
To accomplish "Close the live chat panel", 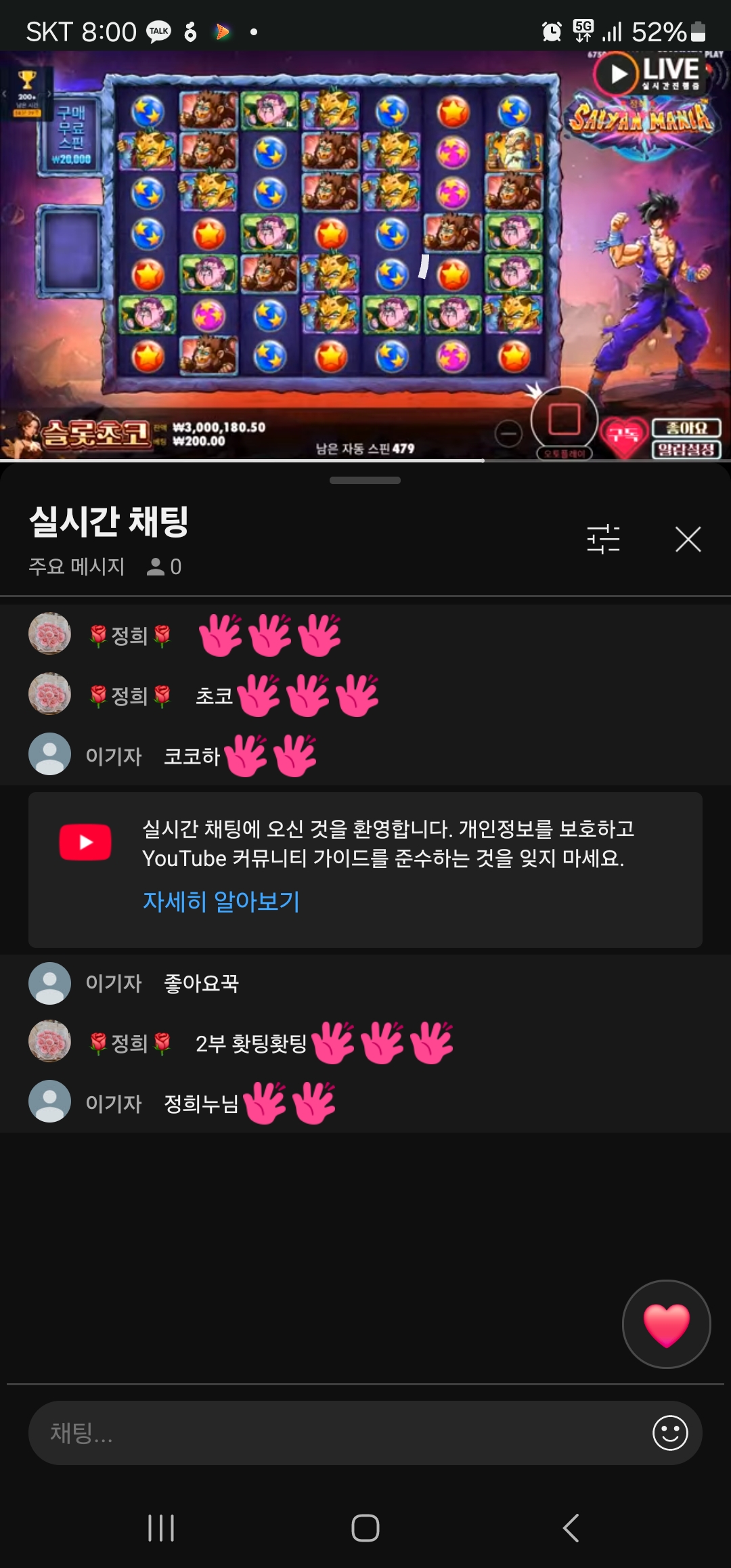I will pos(688,540).
